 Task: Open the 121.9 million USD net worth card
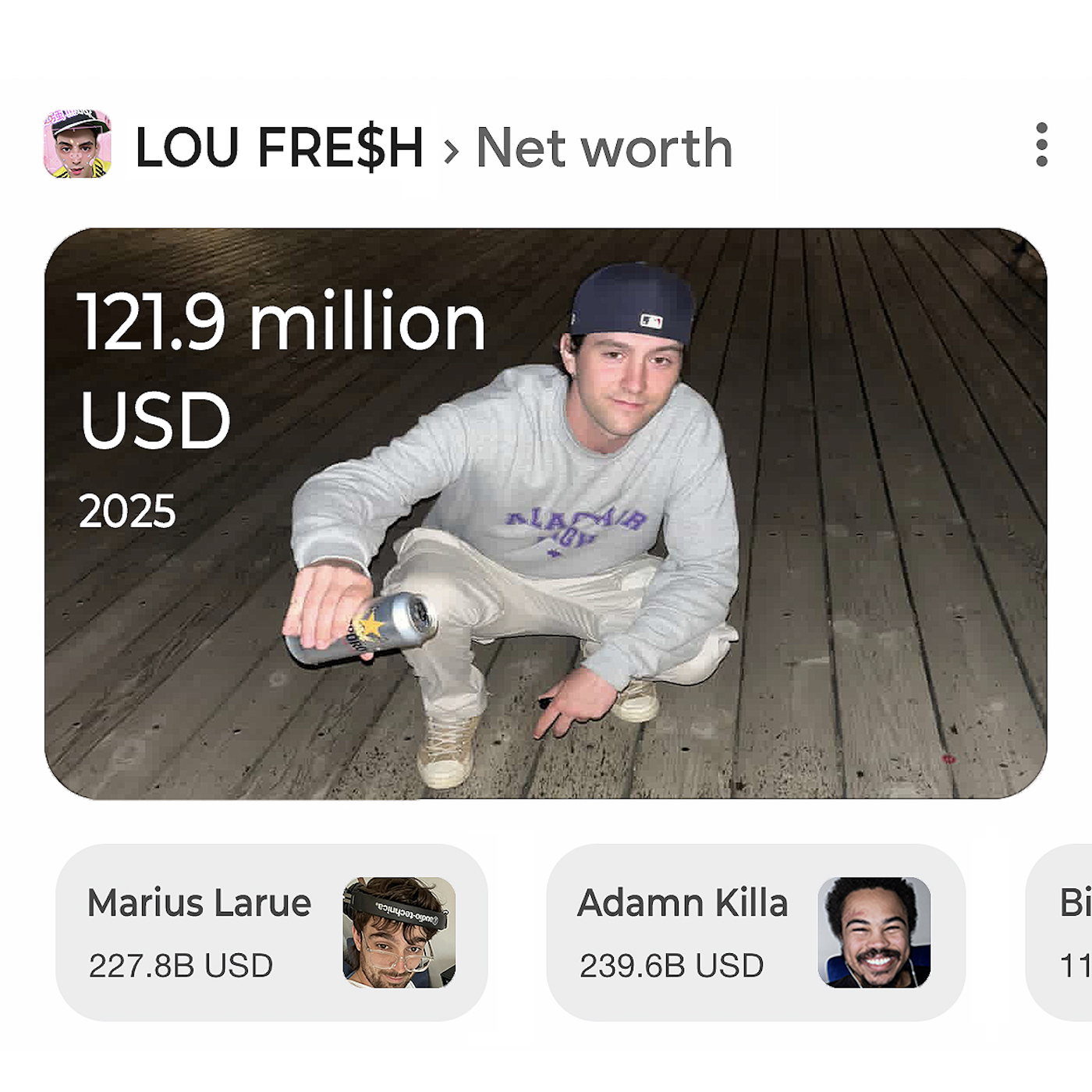545,513
